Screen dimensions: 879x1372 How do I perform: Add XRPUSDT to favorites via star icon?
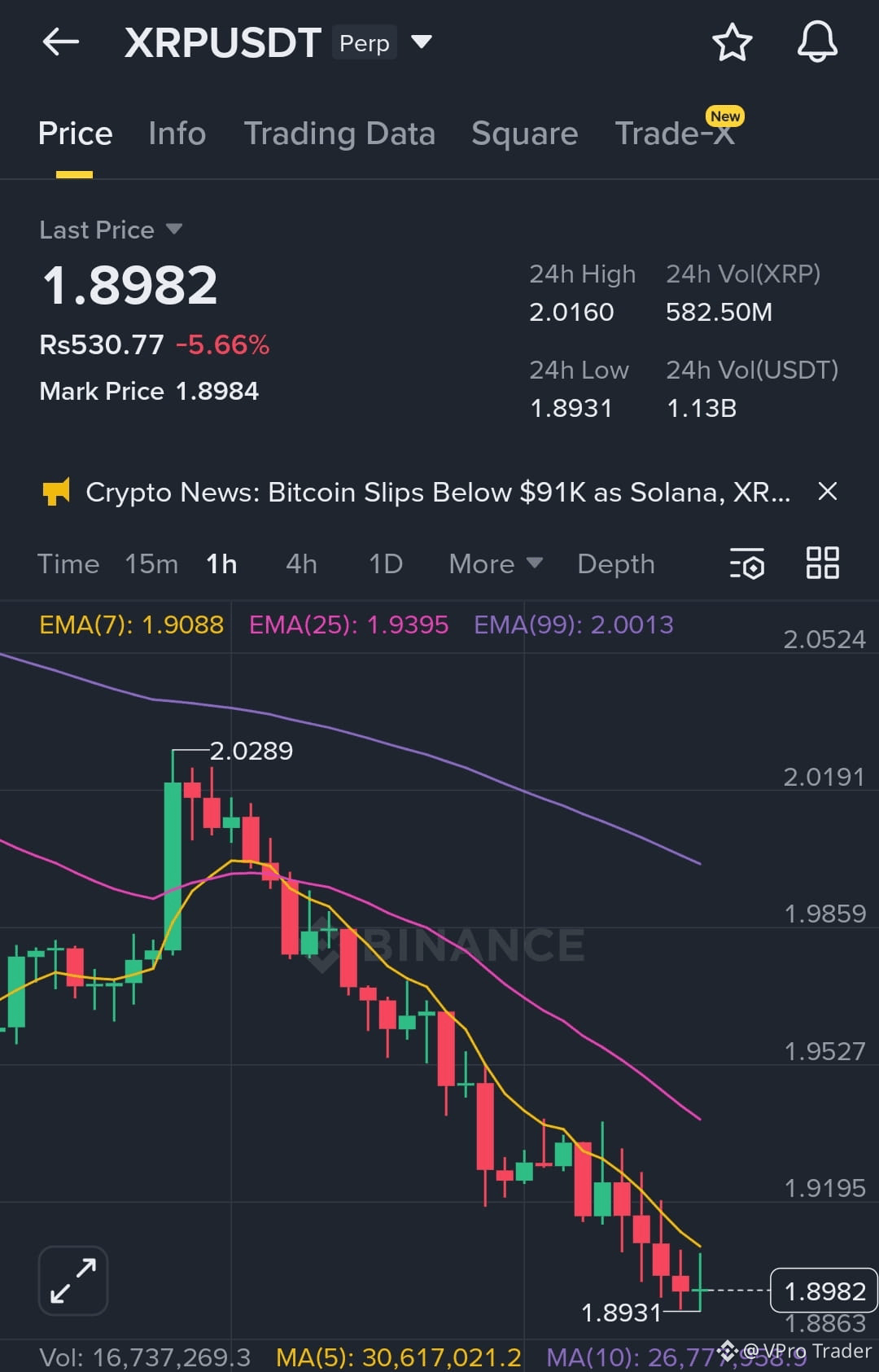[x=732, y=42]
